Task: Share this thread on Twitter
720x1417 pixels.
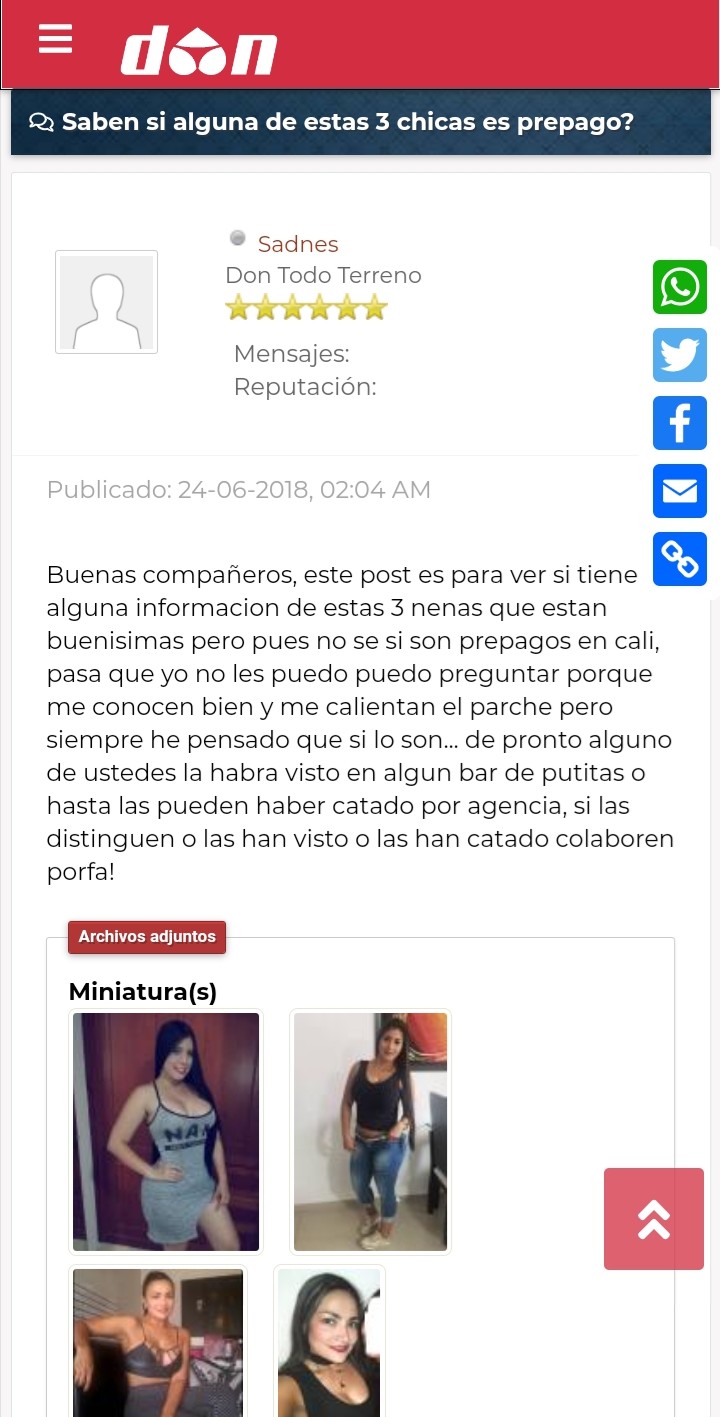Action: [x=680, y=355]
